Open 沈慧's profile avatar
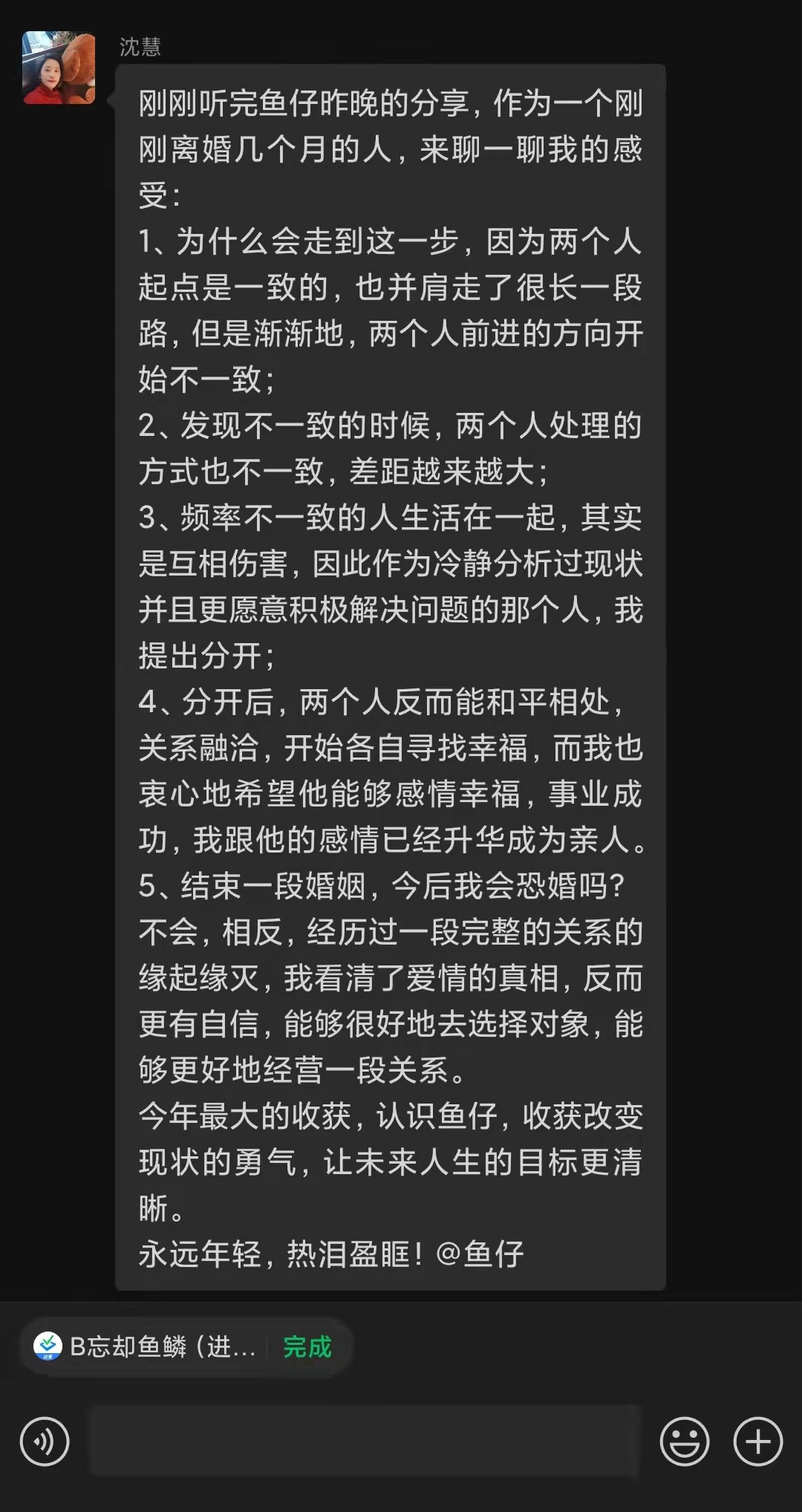 point(59,68)
